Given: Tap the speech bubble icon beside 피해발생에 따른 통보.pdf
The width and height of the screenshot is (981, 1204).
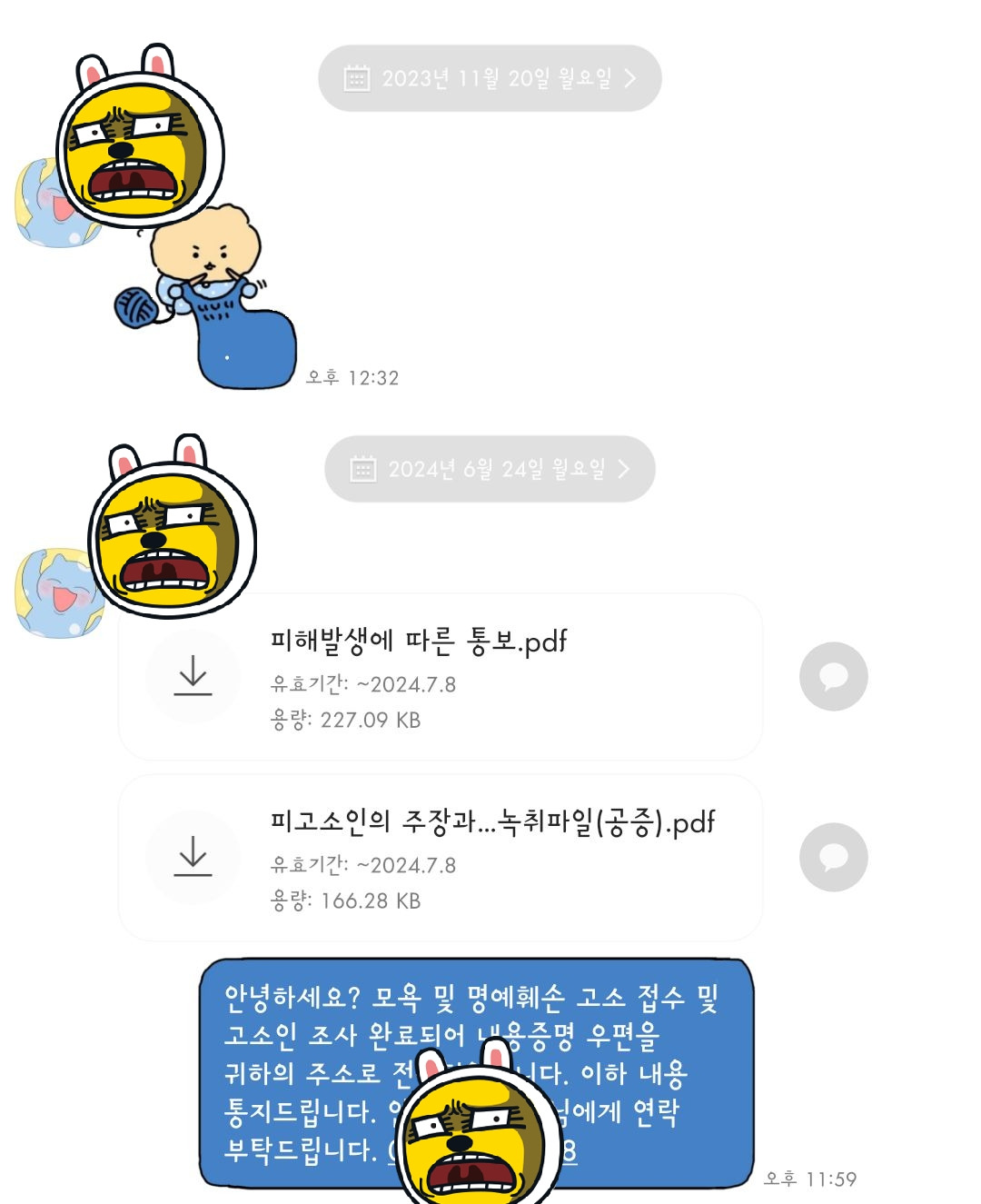Looking at the screenshot, I should coord(834,676).
